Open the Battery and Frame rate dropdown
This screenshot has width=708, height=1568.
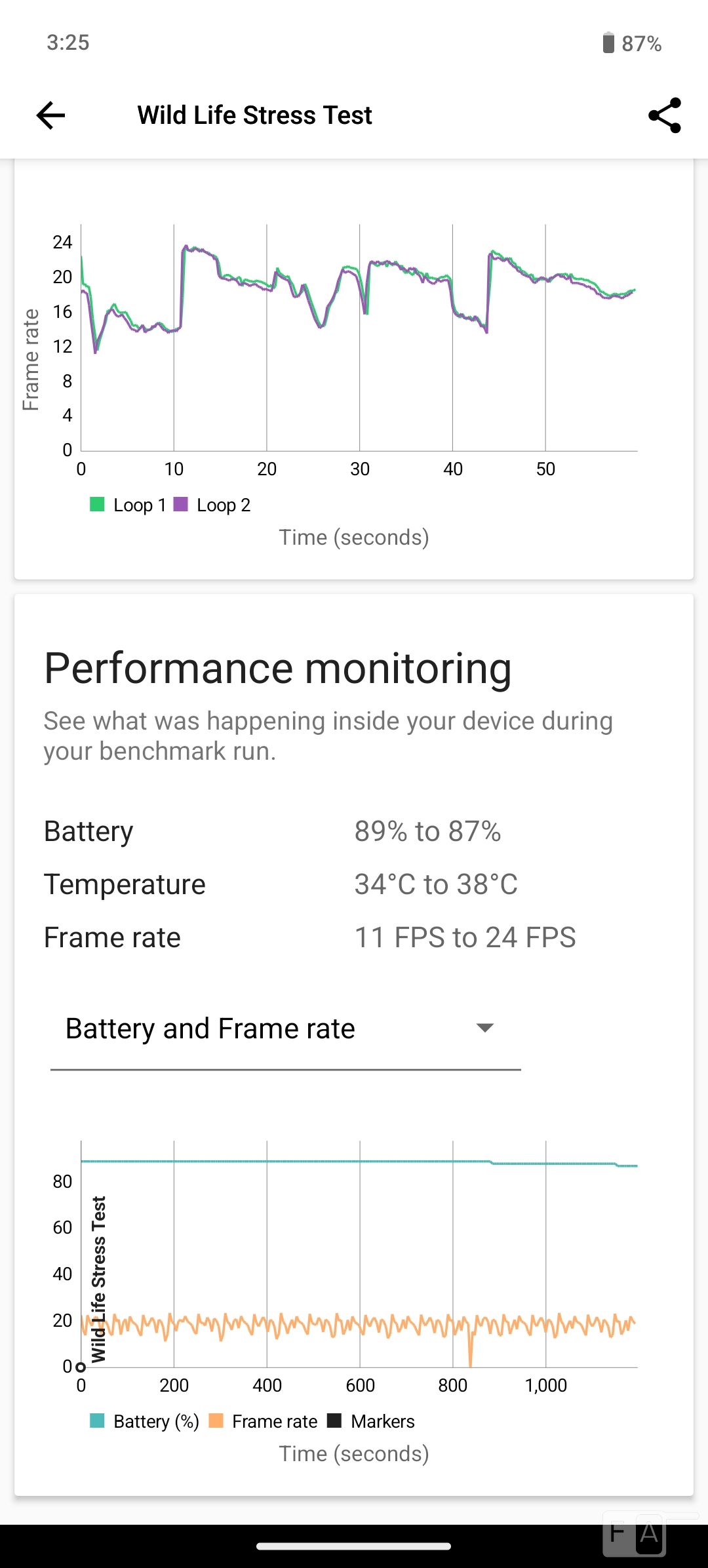[x=285, y=1029]
